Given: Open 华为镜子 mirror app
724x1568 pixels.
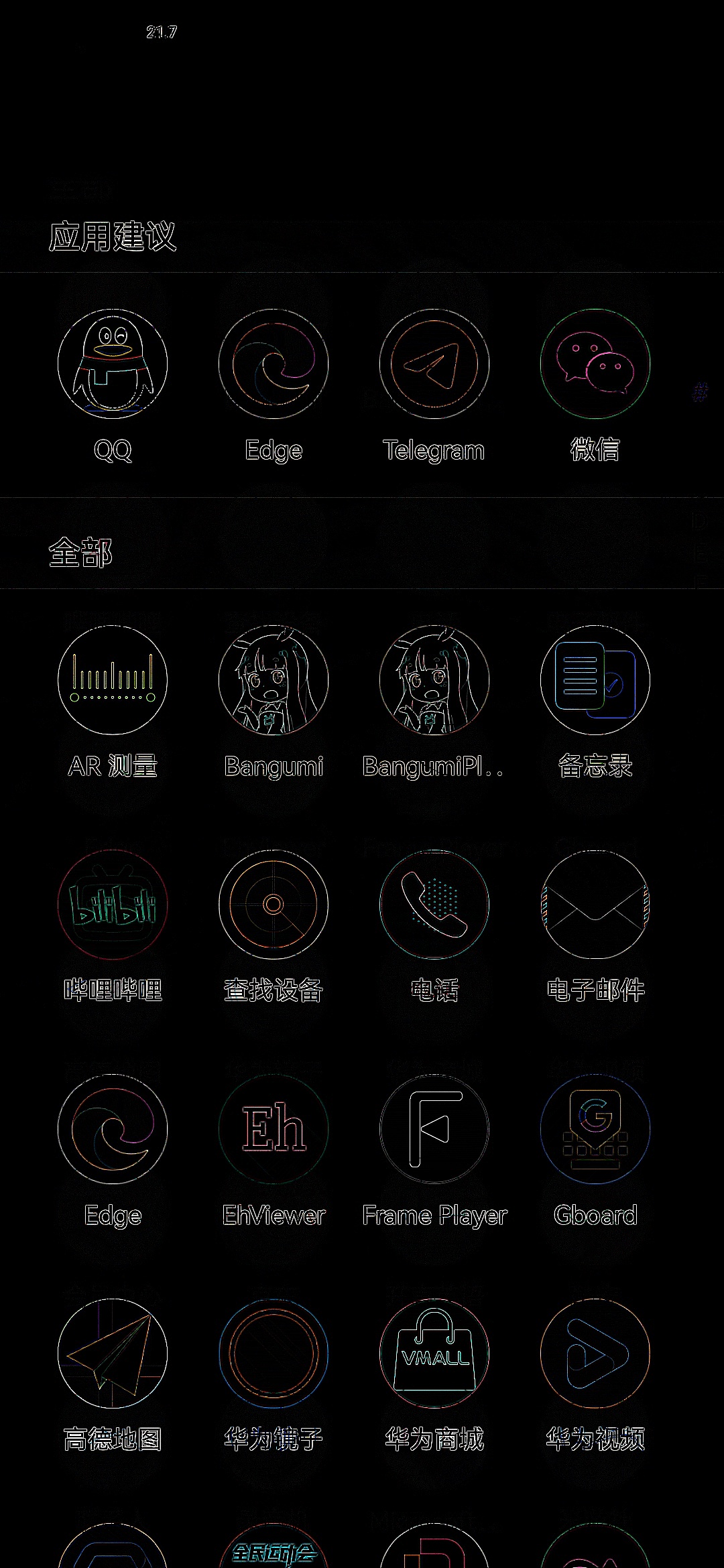Looking at the screenshot, I should (274, 1354).
